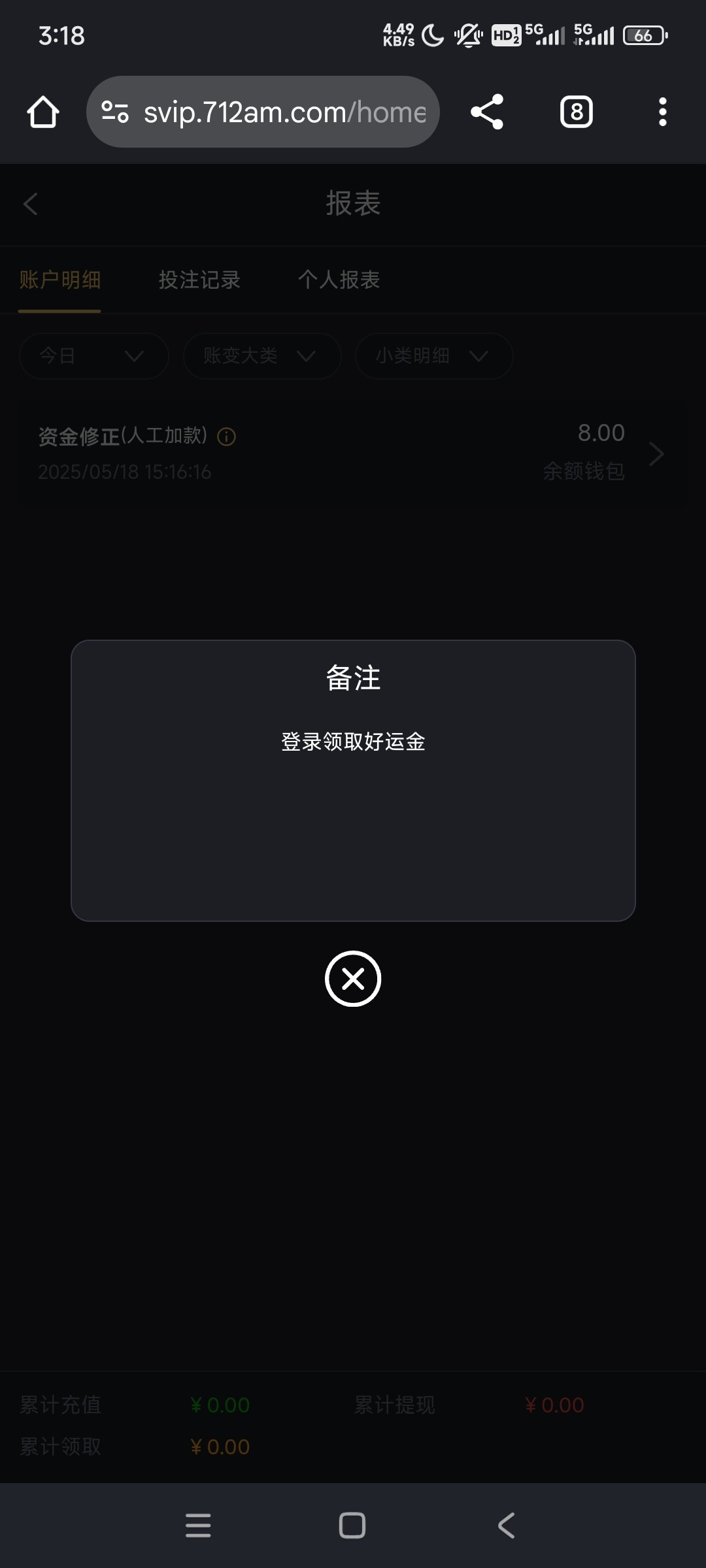
Task: Open the browser tab switcher showing 8
Action: [x=575, y=111]
